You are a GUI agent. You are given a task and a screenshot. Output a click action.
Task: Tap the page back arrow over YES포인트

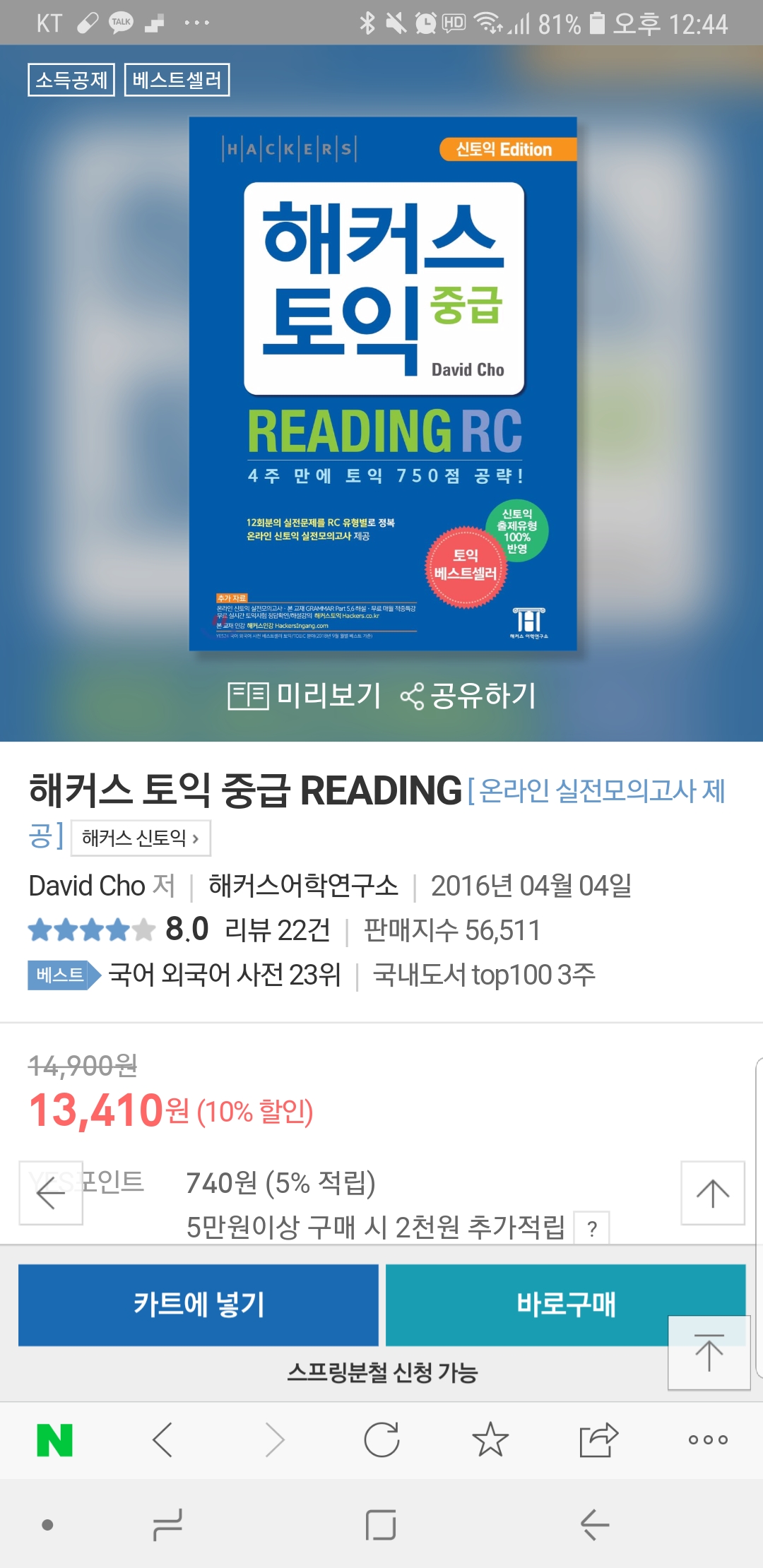coord(51,1194)
